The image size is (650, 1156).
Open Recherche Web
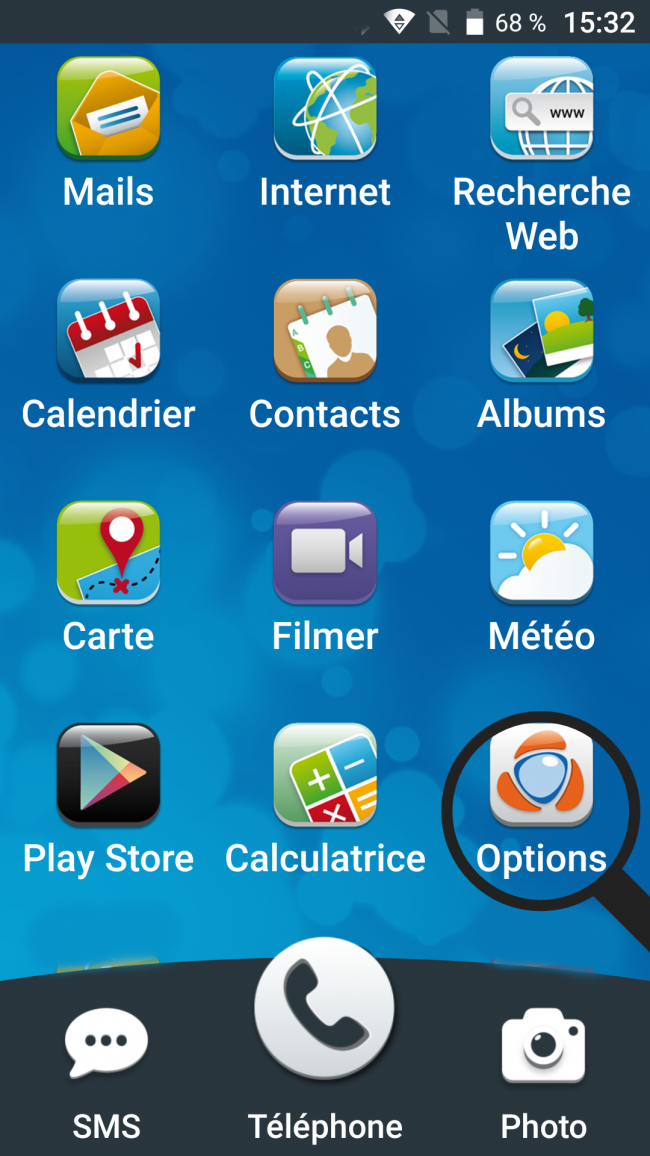(x=541, y=108)
